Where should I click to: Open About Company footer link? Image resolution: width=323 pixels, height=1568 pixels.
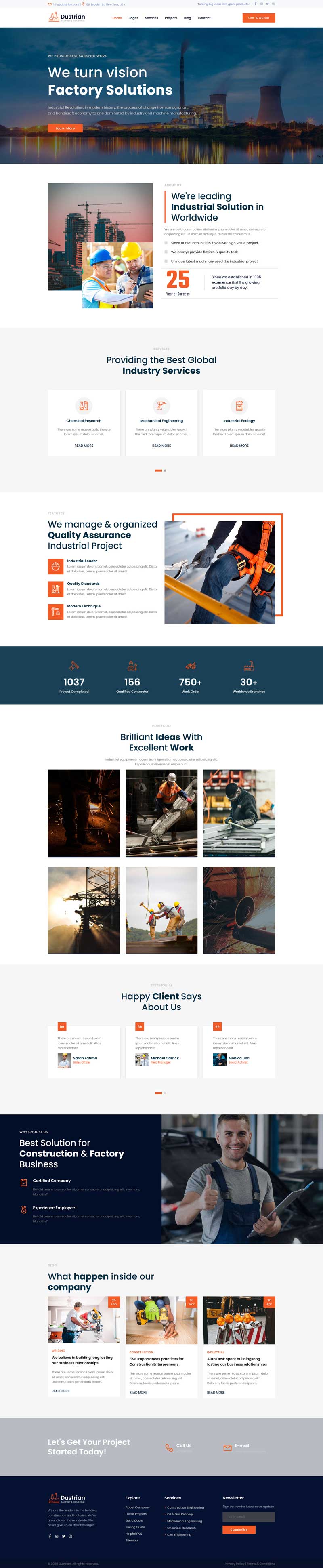(x=137, y=1507)
